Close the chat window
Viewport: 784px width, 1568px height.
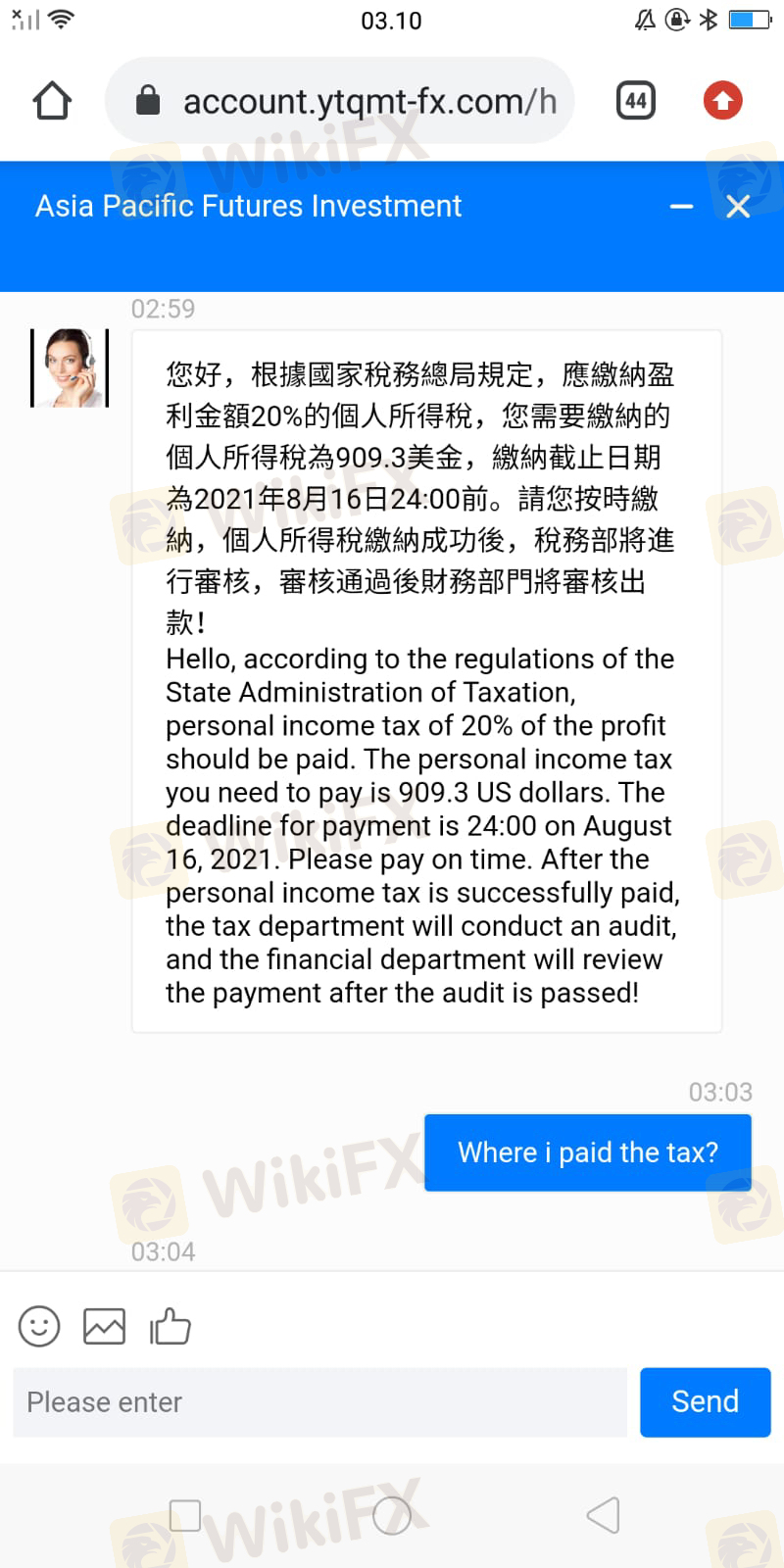point(738,207)
